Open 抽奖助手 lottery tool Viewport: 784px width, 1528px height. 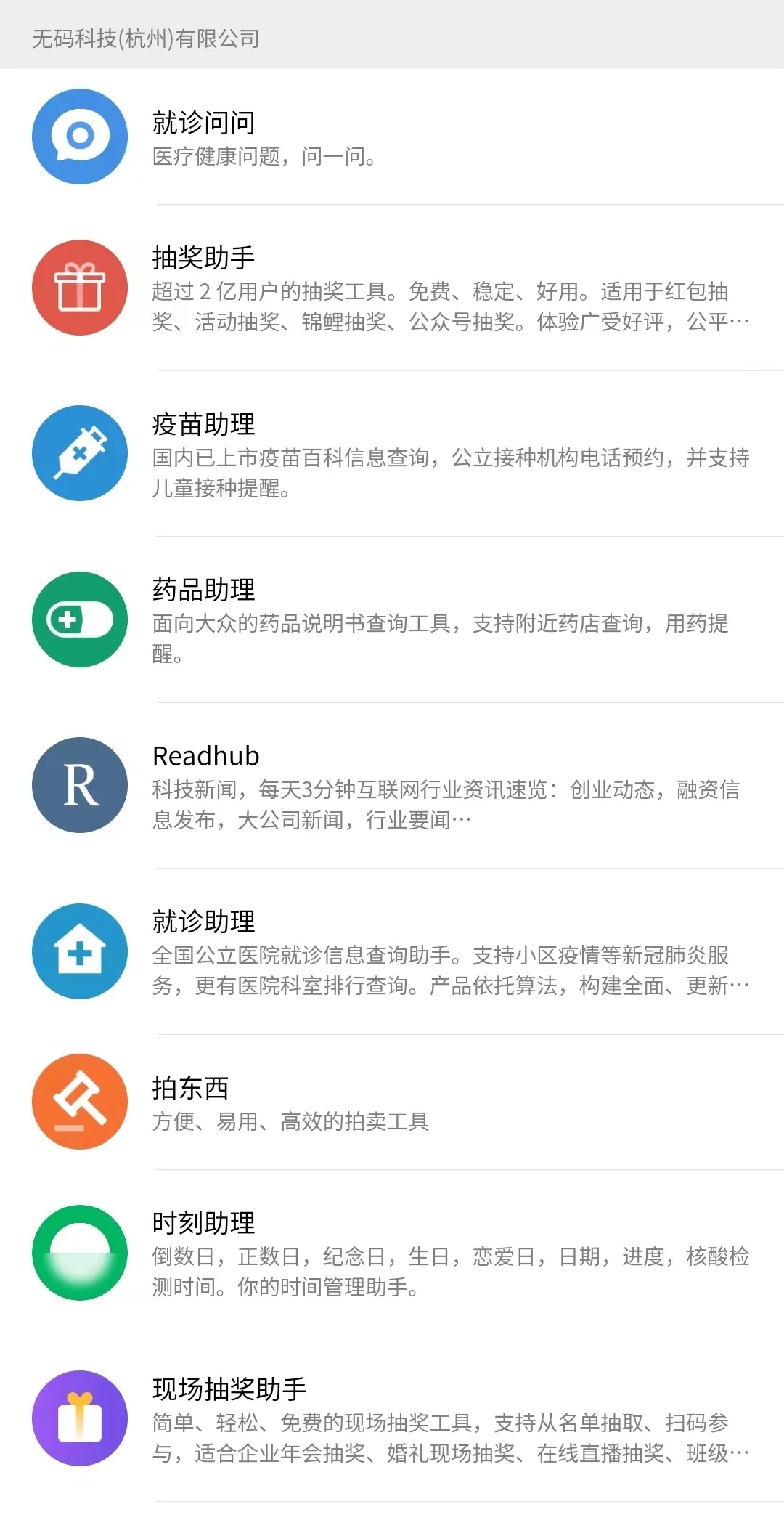click(392, 288)
